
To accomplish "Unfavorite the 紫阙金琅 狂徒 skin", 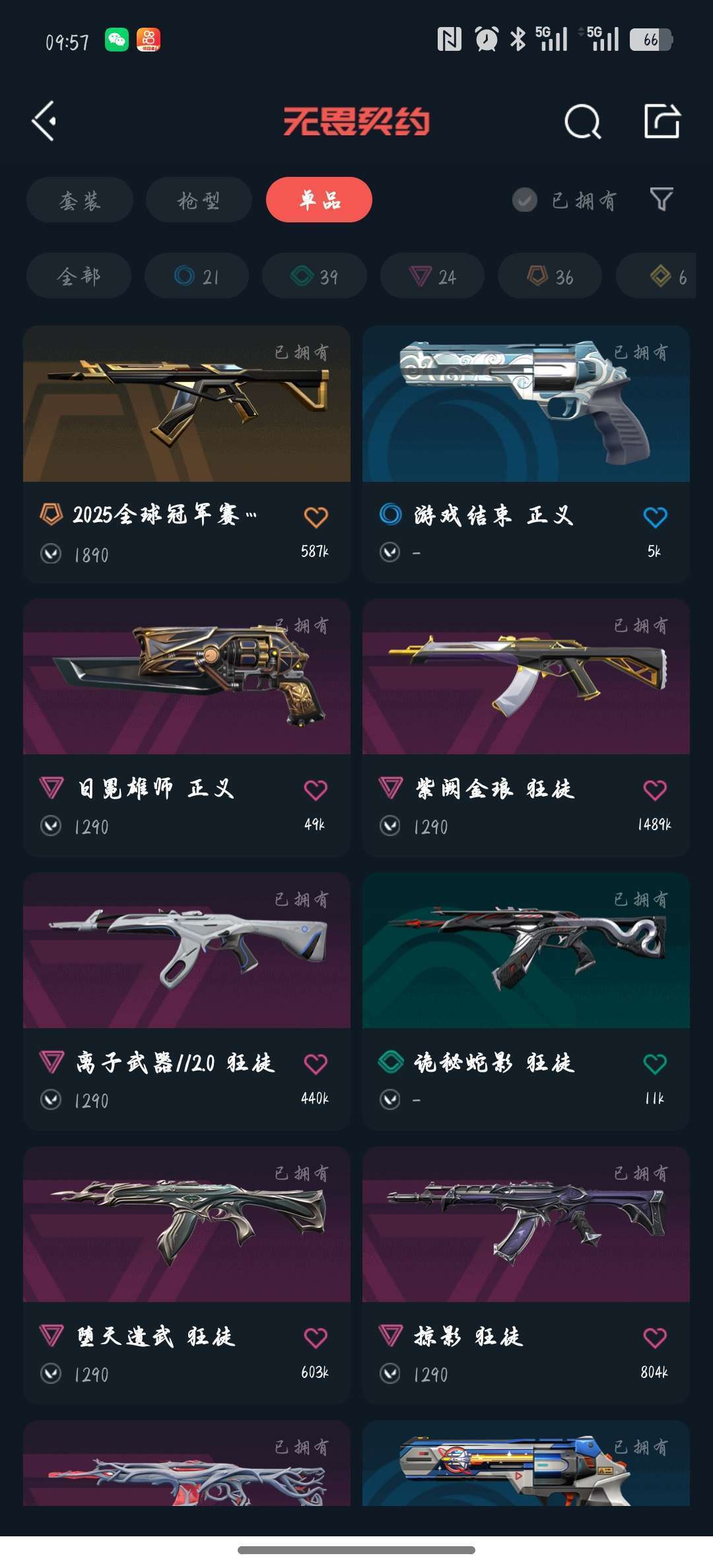I will tap(656, 791).
